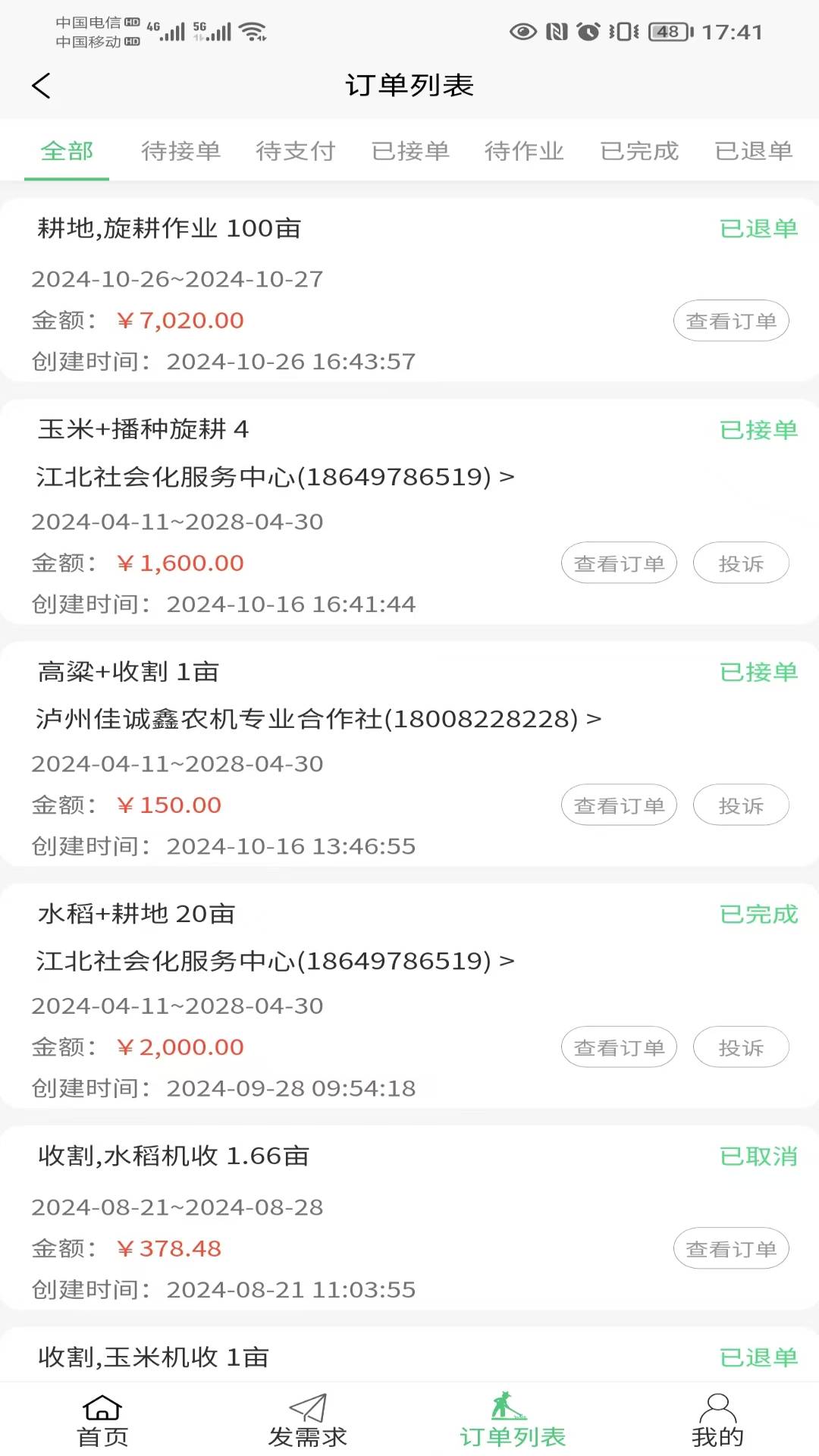Open 泸州佳诚鑫农机专业合作社 provider link
This screenshot has width=819, height=1456.
[x=318, y=719]
